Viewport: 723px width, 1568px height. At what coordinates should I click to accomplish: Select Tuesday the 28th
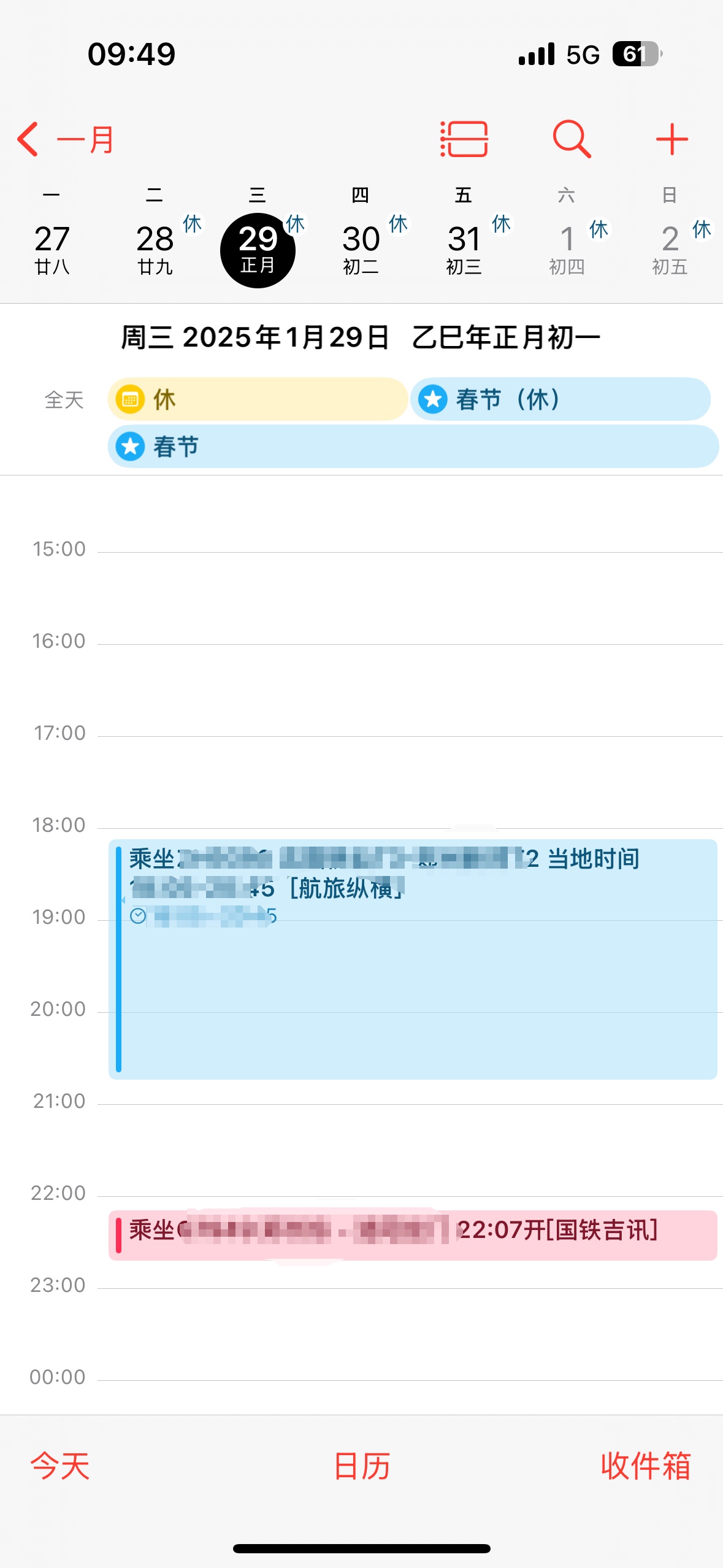click(155, 248)
